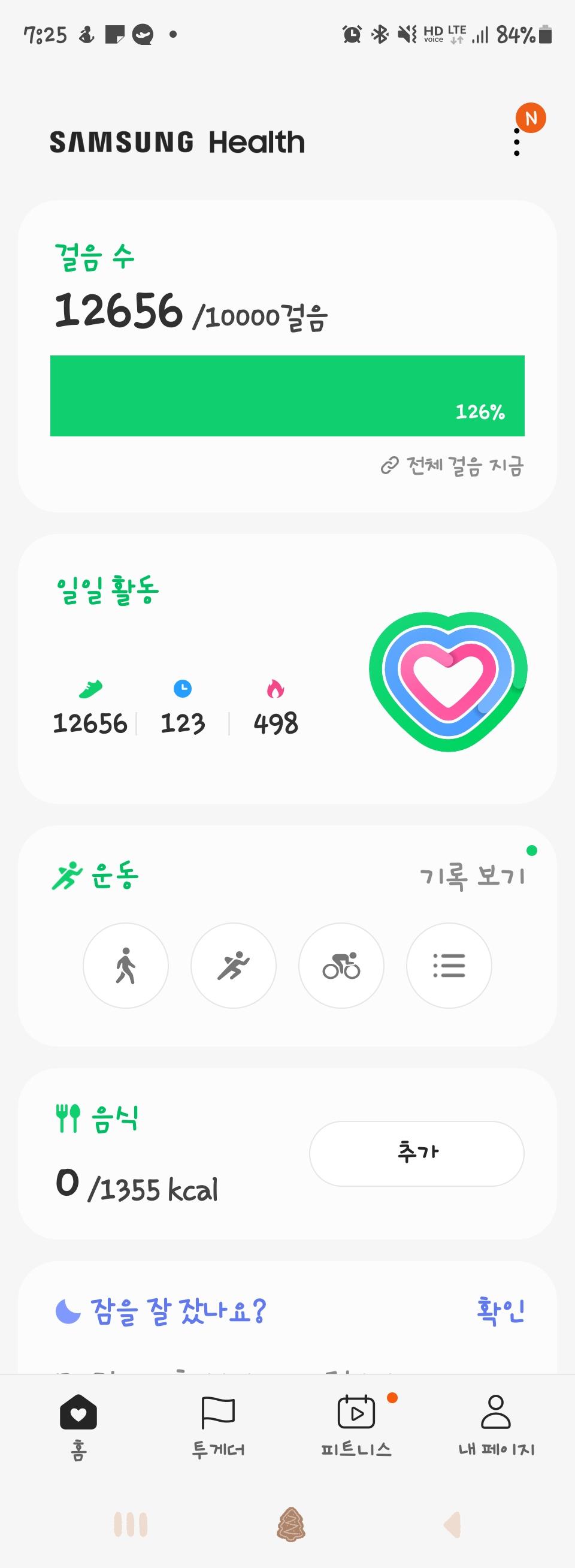Image resolution: width=575 pixels, height=1568 pixels.
Task: Start a running workout
Action: click(x=234, y=966)
